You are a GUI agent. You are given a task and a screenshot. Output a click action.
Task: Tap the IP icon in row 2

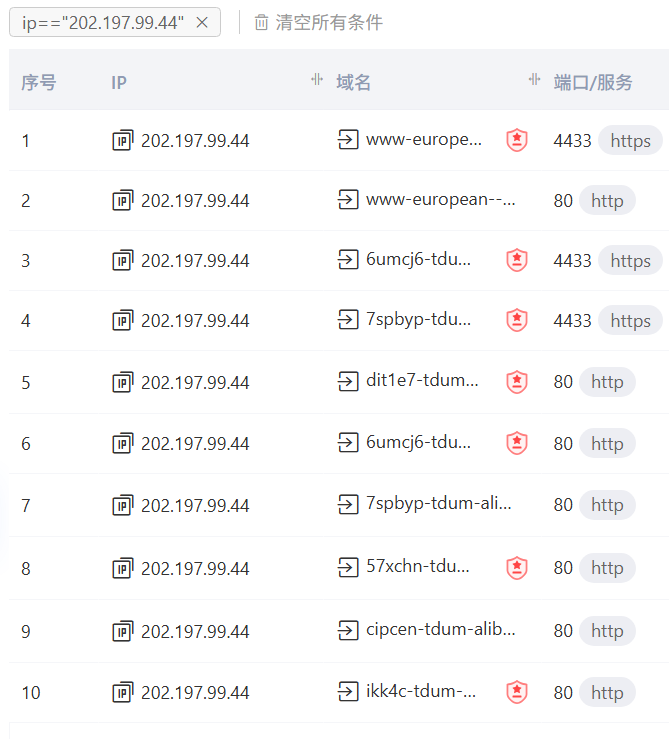(x=122, y=201)
